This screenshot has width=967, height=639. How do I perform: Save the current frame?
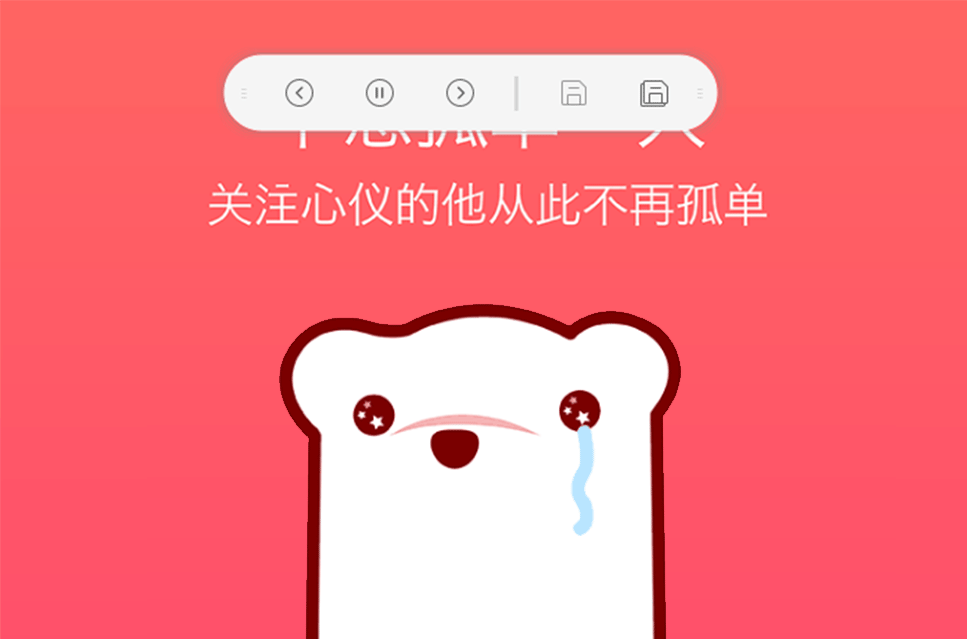[573, 93]
